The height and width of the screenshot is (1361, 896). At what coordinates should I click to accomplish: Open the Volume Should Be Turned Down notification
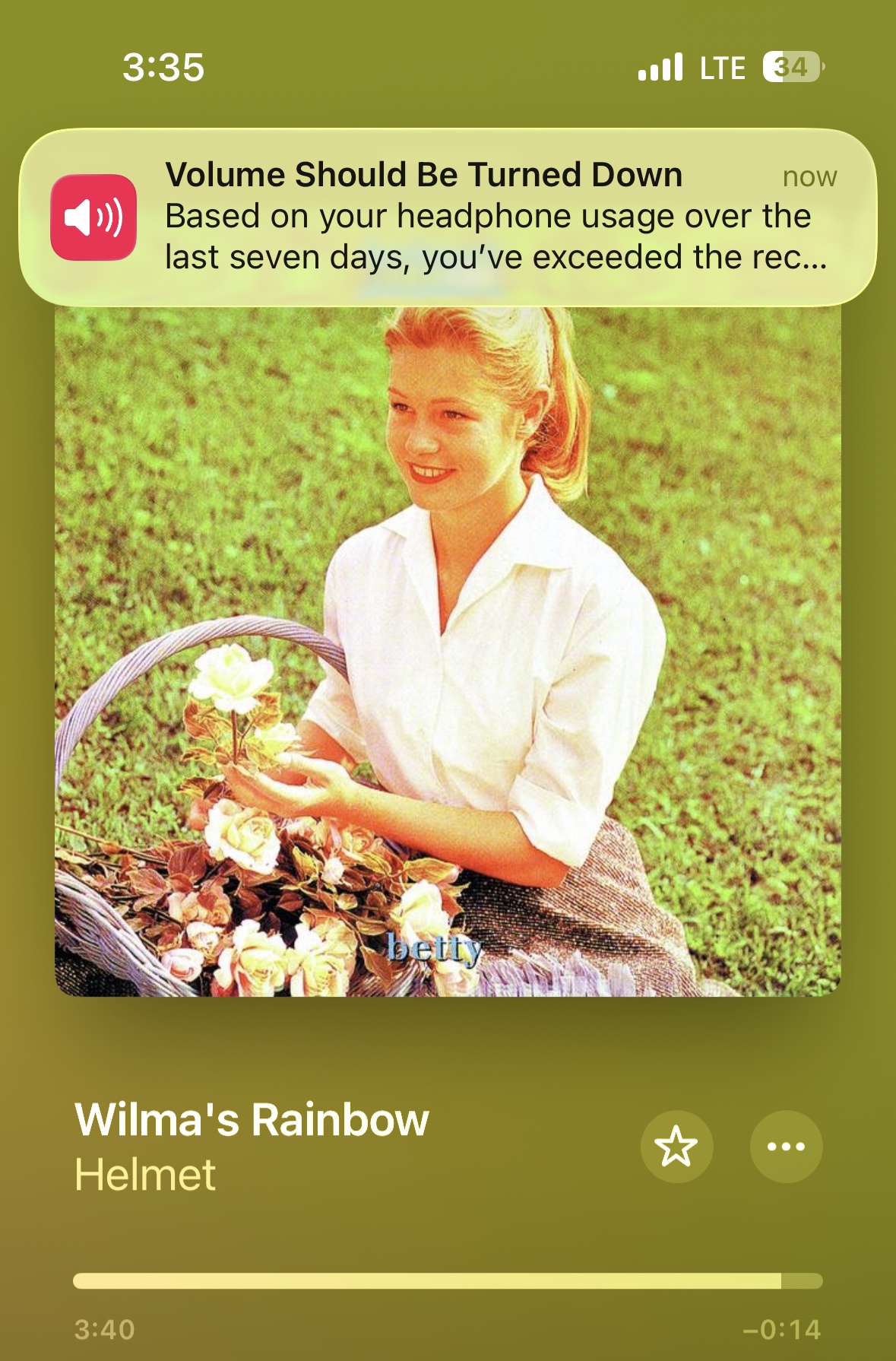pos(448,217)
